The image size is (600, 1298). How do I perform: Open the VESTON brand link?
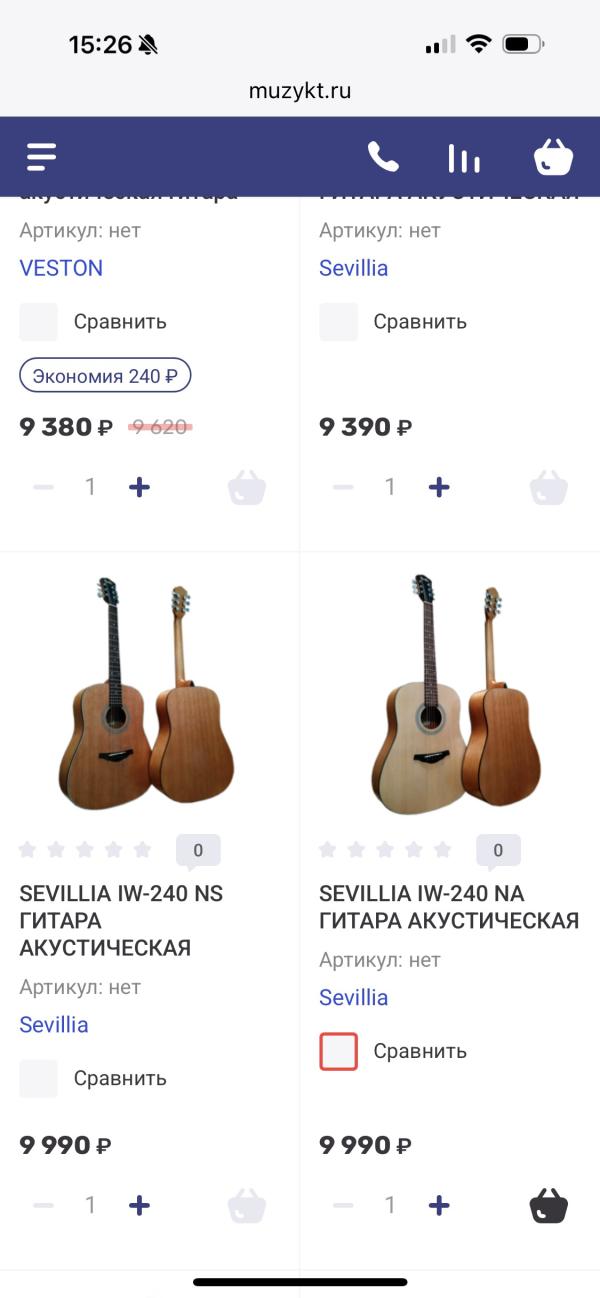(x=61, y=268)
